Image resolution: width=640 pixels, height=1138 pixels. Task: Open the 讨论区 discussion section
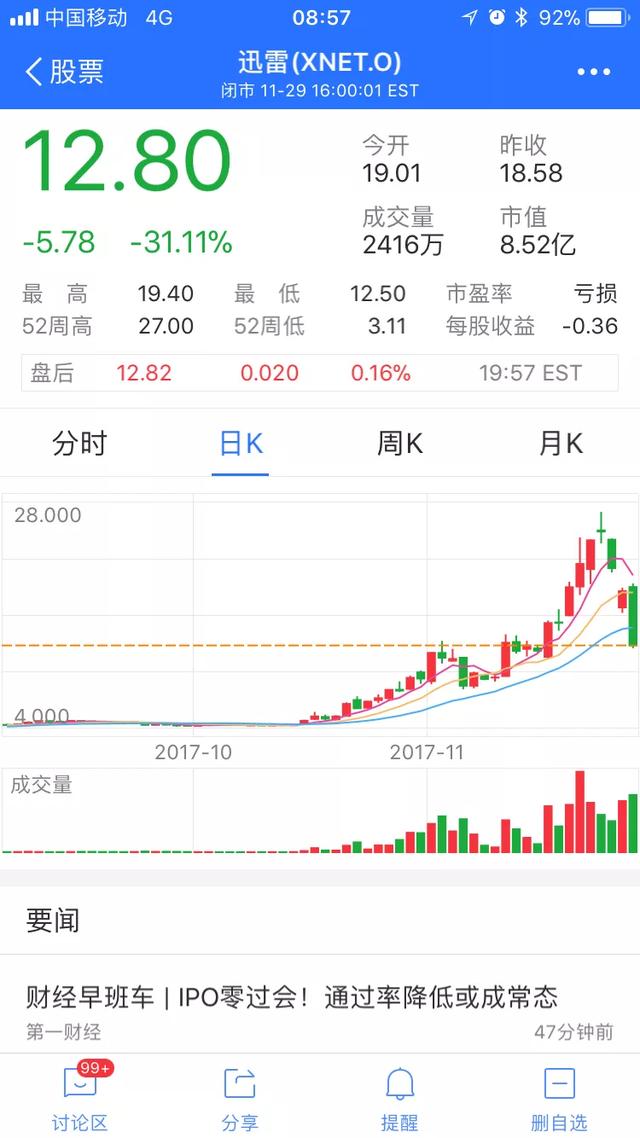(79, 1098)
